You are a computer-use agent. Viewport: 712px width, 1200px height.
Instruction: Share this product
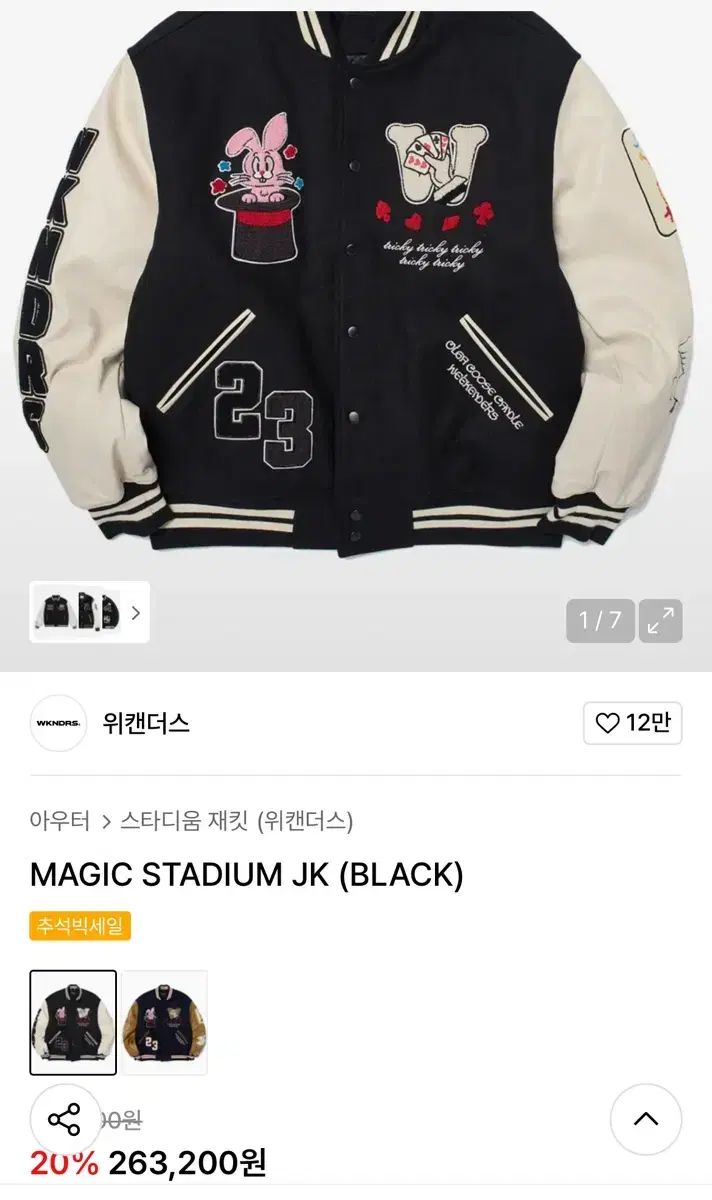pos(65,1119)
